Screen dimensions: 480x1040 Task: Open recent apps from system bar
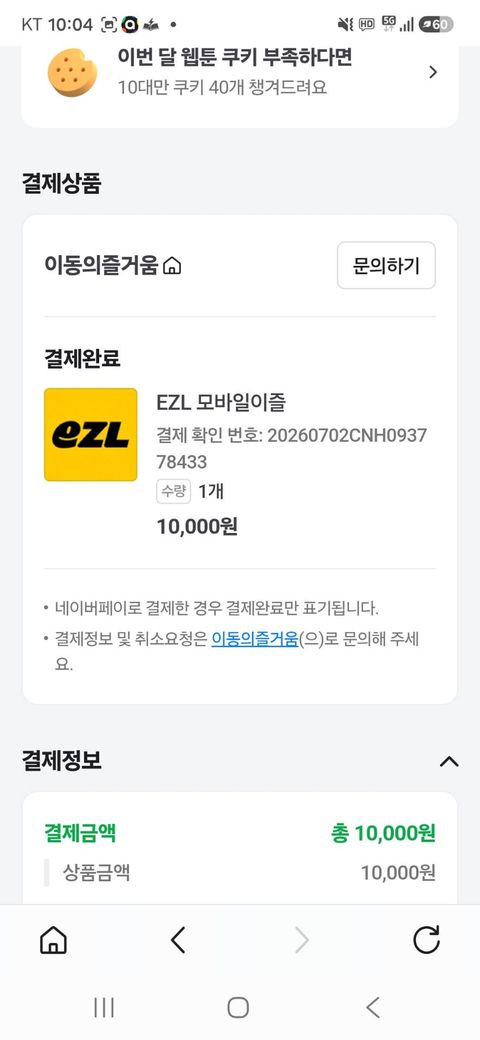[x=104, y=1008]
